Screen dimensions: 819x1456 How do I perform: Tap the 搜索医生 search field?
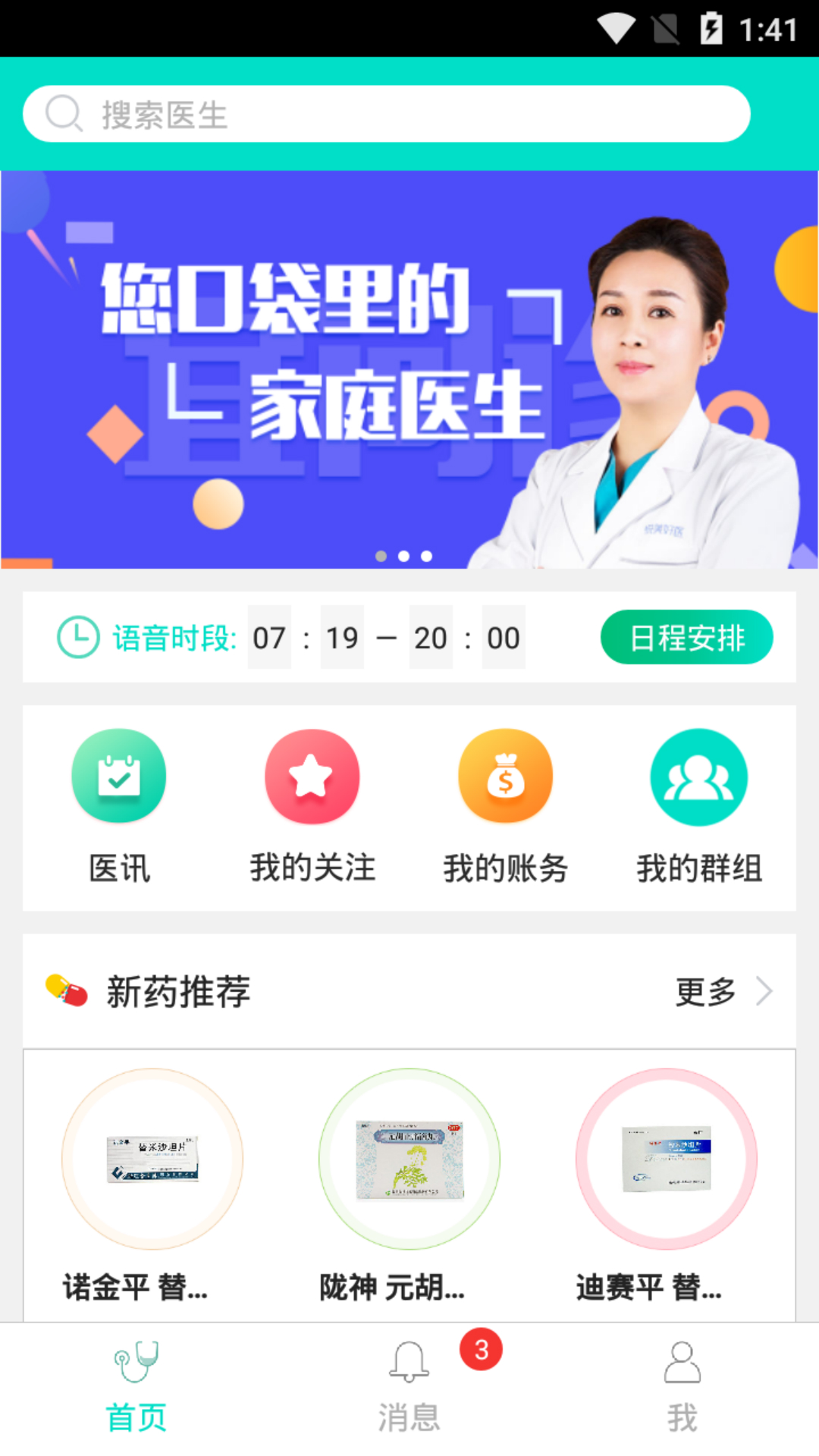[x=387, y=115]
